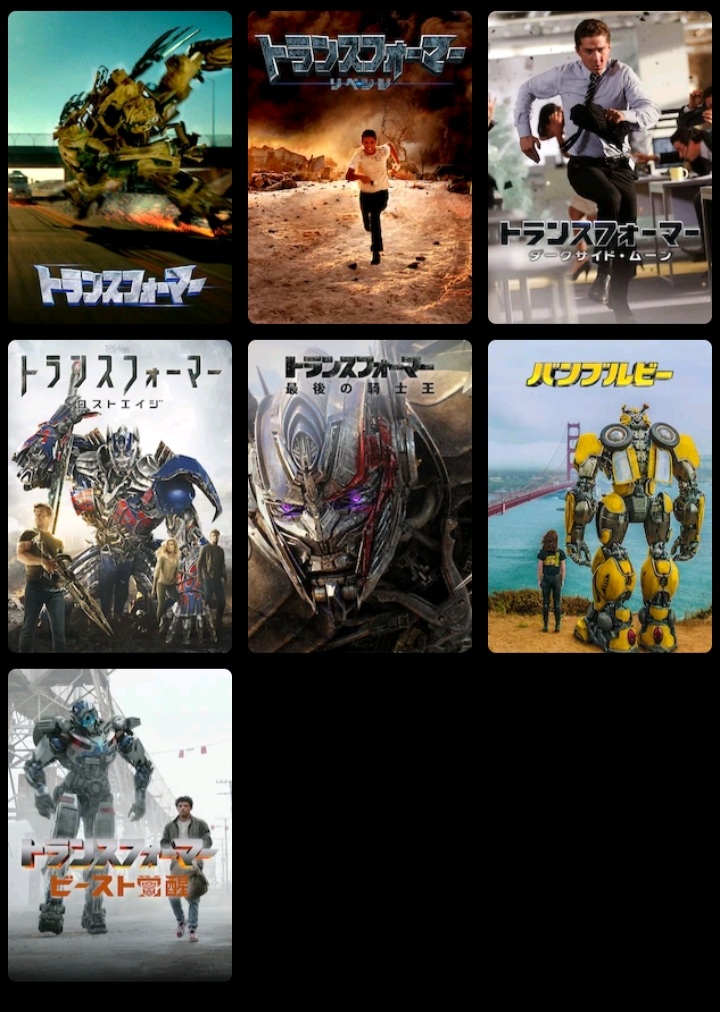720x1012 pixels.
Task: Open トランスフォーマー ロストエイジ tile
Action: pos(120,496)
